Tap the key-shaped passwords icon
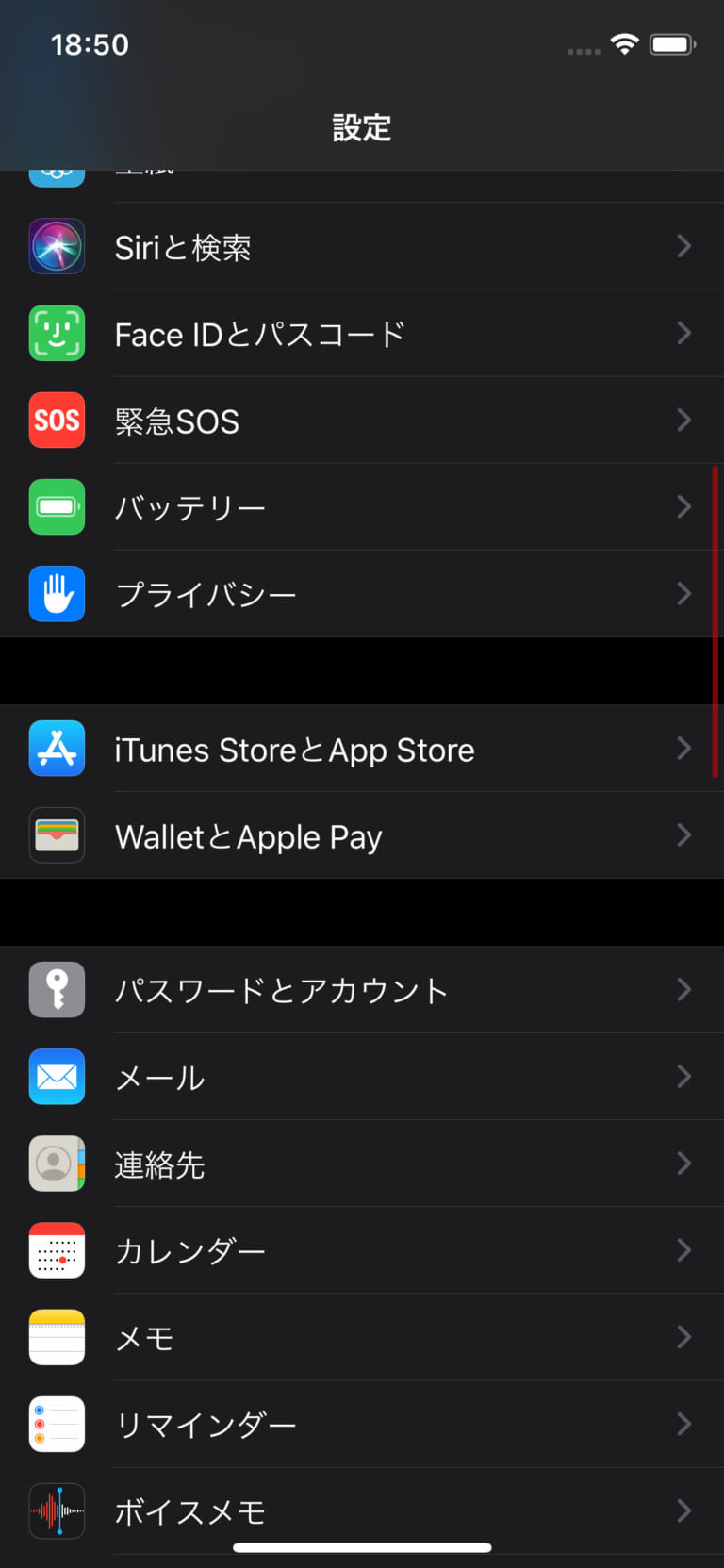The height and width of the screenshot is (1568, 724). coord(57,989)
